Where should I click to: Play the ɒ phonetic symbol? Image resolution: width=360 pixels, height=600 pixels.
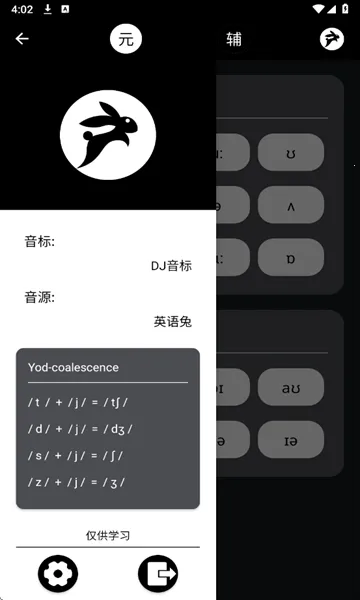(291, 257)
